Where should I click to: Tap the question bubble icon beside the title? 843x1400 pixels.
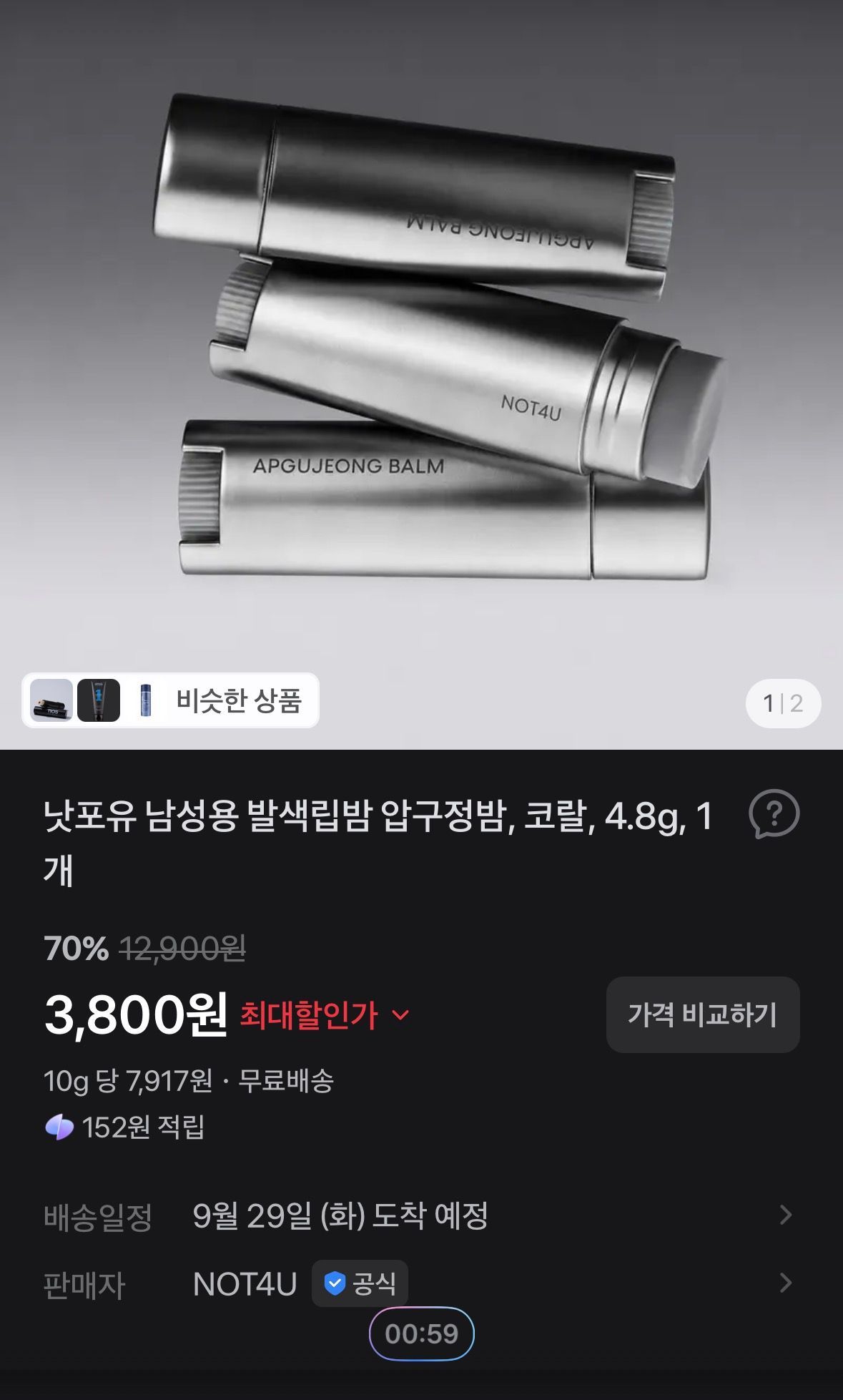click(774, 814)
